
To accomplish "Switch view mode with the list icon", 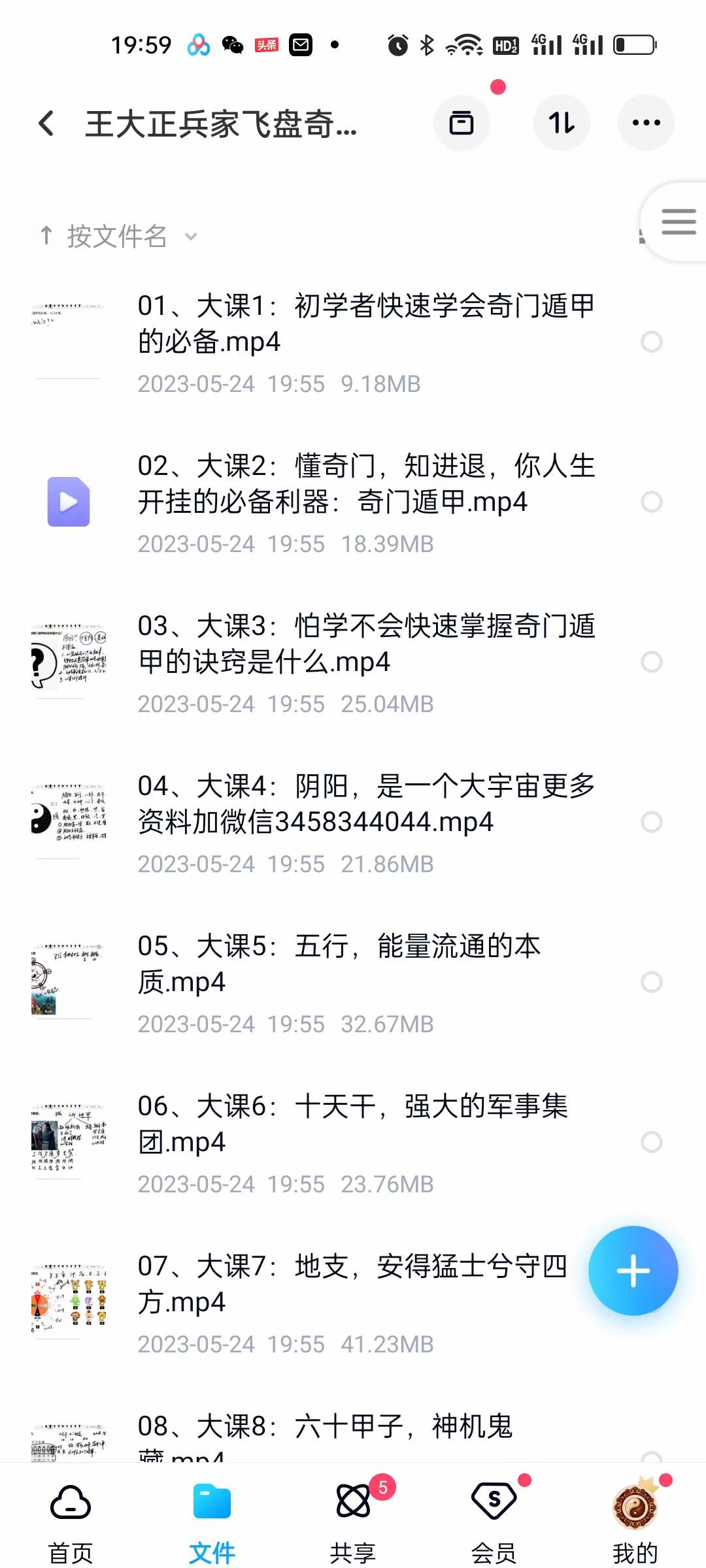I will 679,222.
